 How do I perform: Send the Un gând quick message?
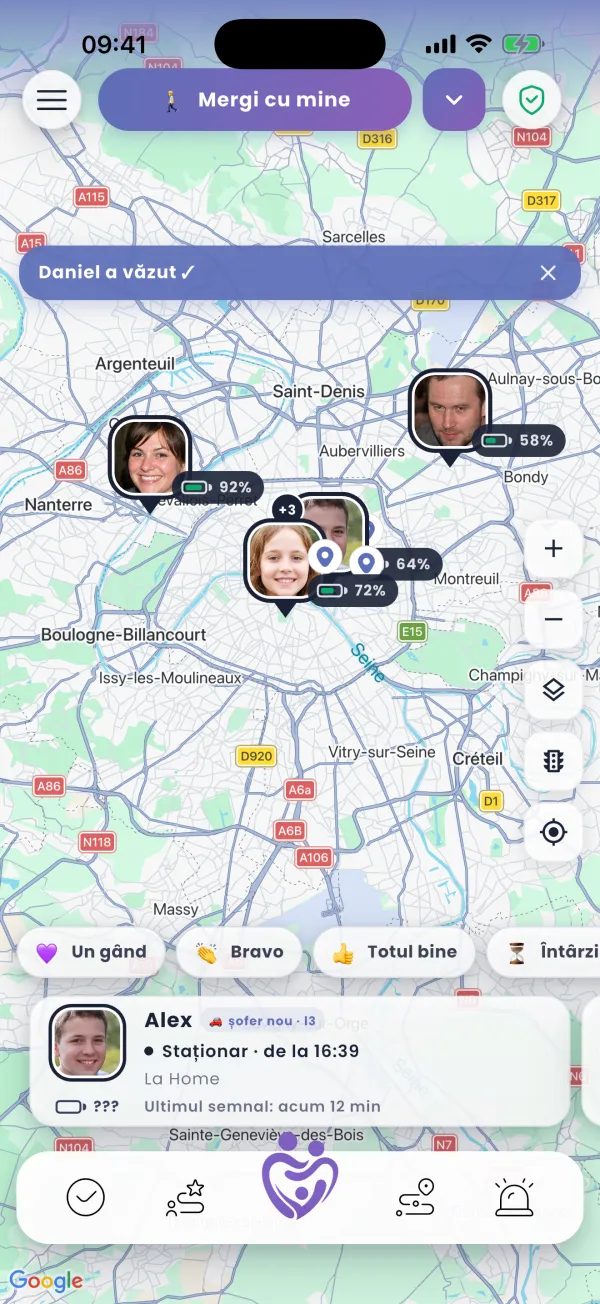91,952
